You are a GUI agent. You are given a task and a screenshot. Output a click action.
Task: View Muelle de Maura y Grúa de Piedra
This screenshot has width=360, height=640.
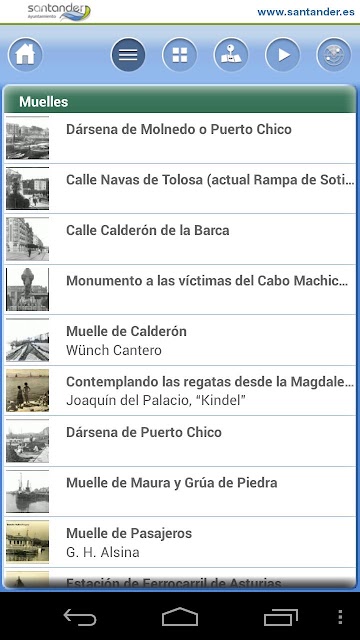tap(180, 491)
